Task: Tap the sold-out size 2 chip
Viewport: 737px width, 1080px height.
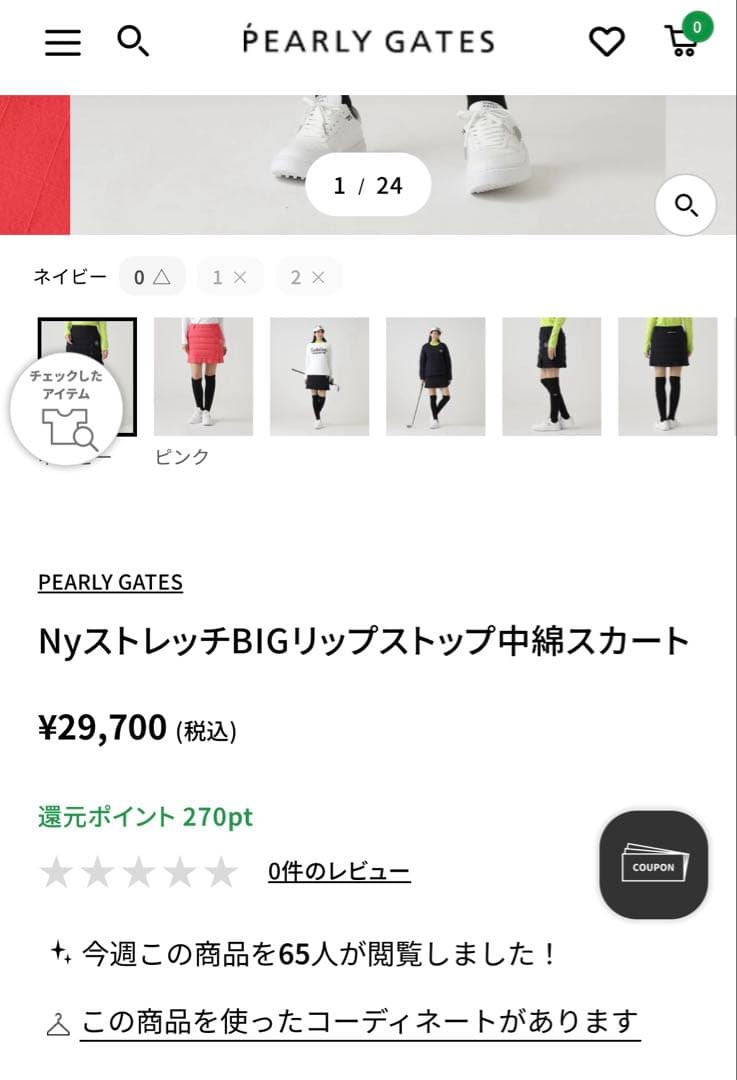Action: tap(308, 276)
